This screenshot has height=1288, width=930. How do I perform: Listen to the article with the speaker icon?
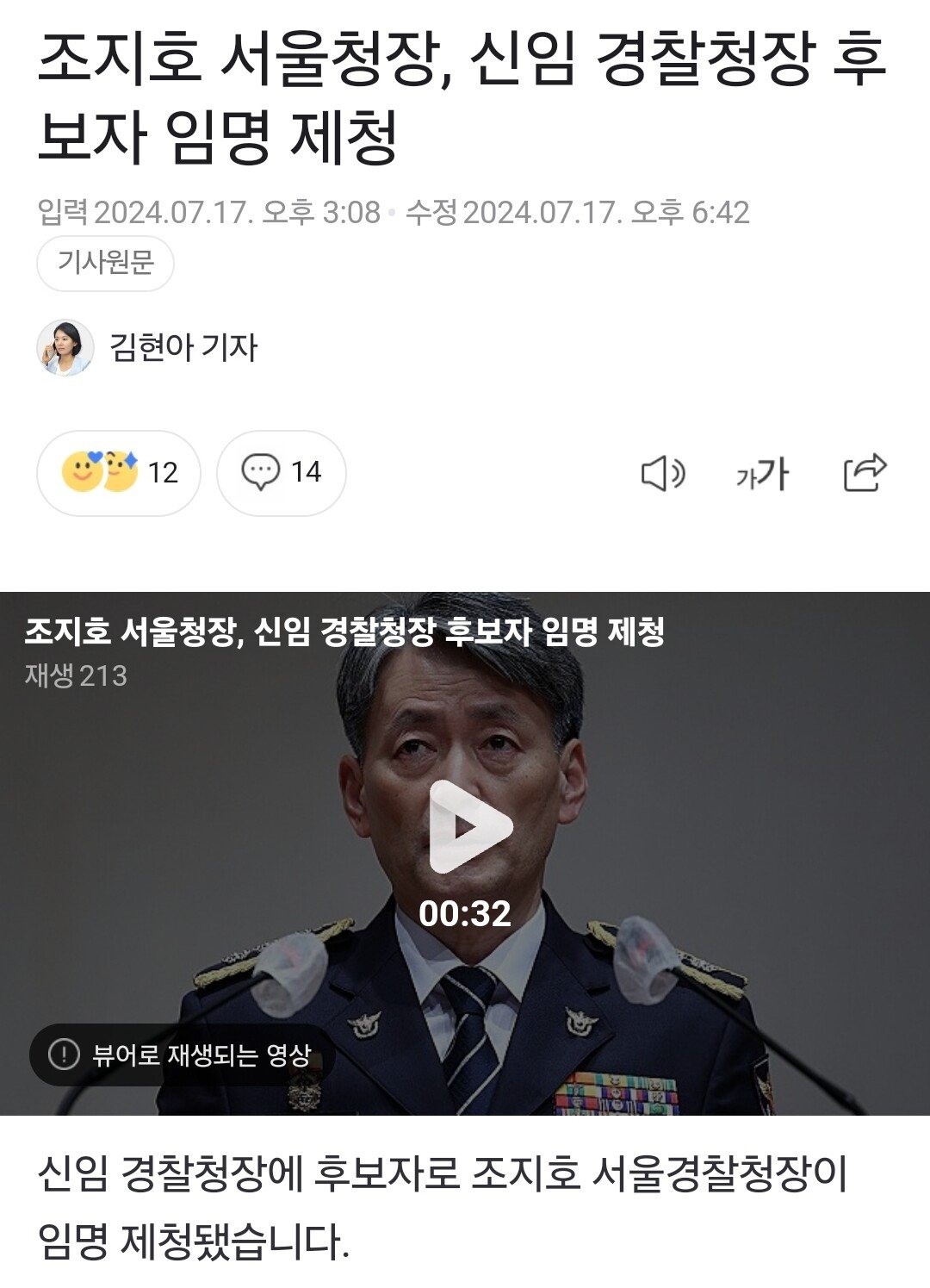(x=662, y=474)
